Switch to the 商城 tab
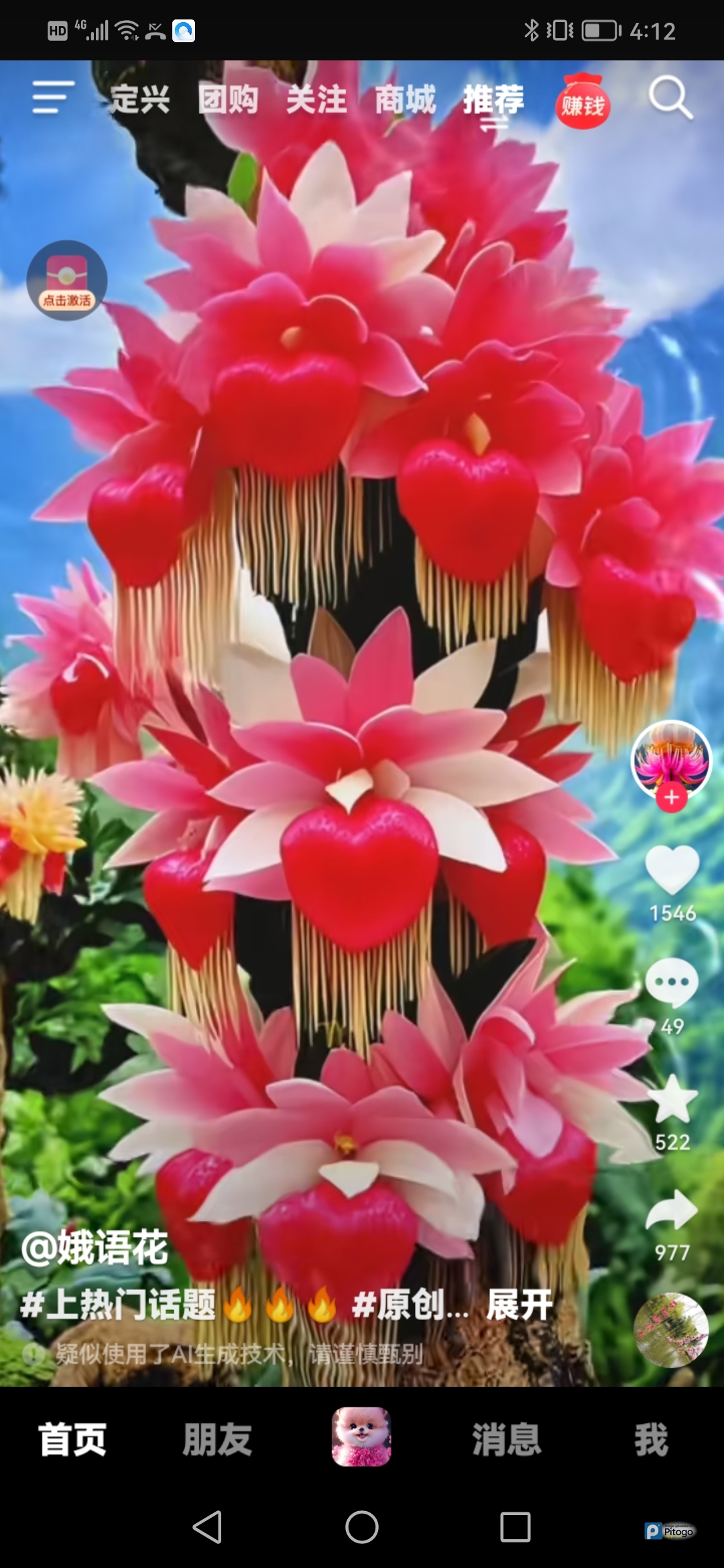This screenshot has width=724, height=1568. coord(405,100)
